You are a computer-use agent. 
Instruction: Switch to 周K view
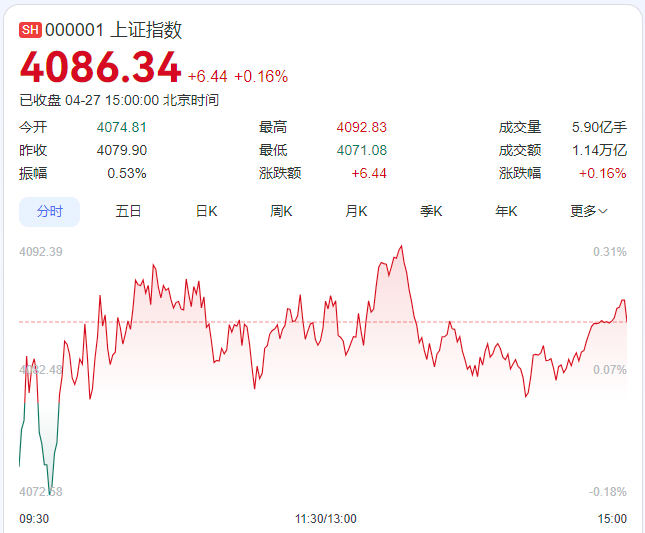pos(281,211)
